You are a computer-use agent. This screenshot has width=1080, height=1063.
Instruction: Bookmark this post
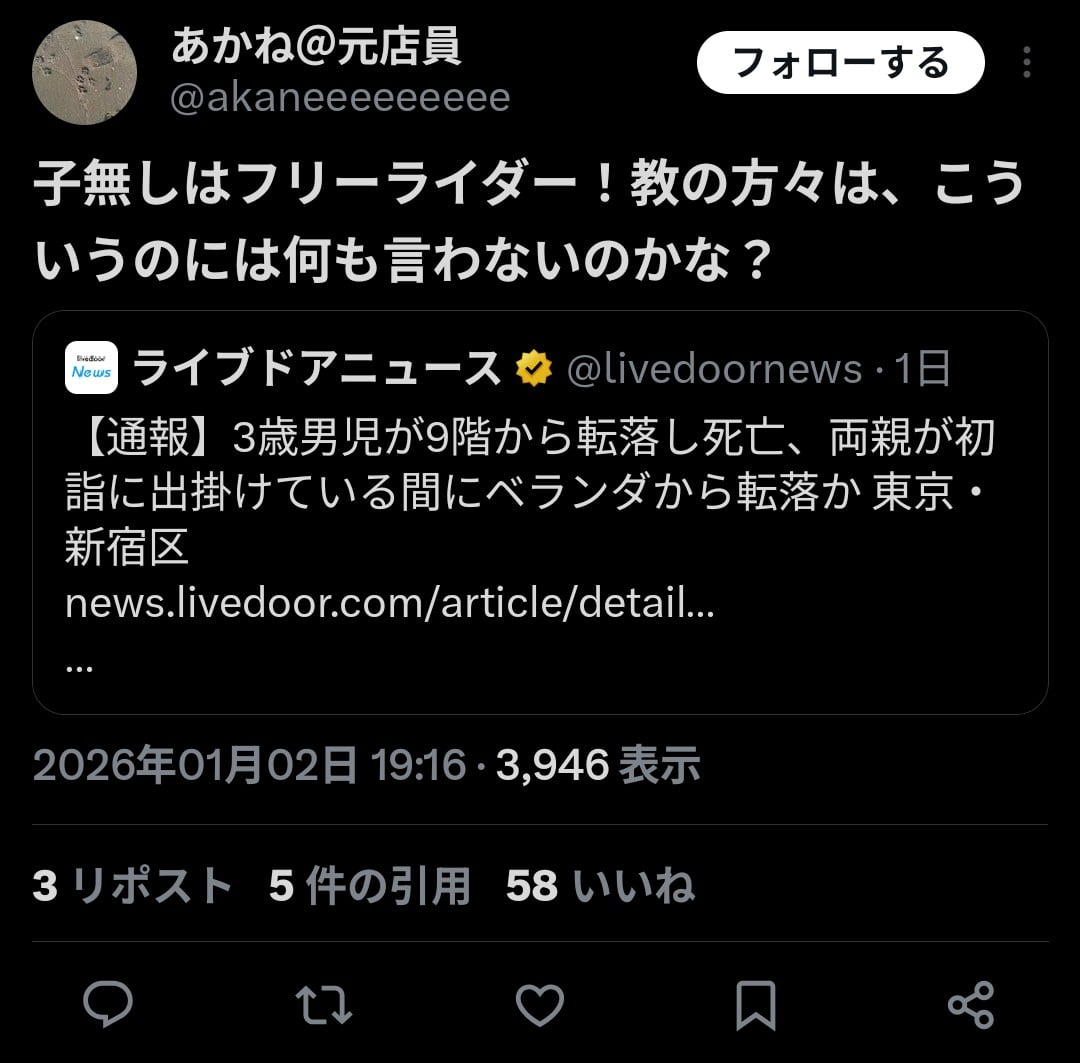(x=755, y=1004)
